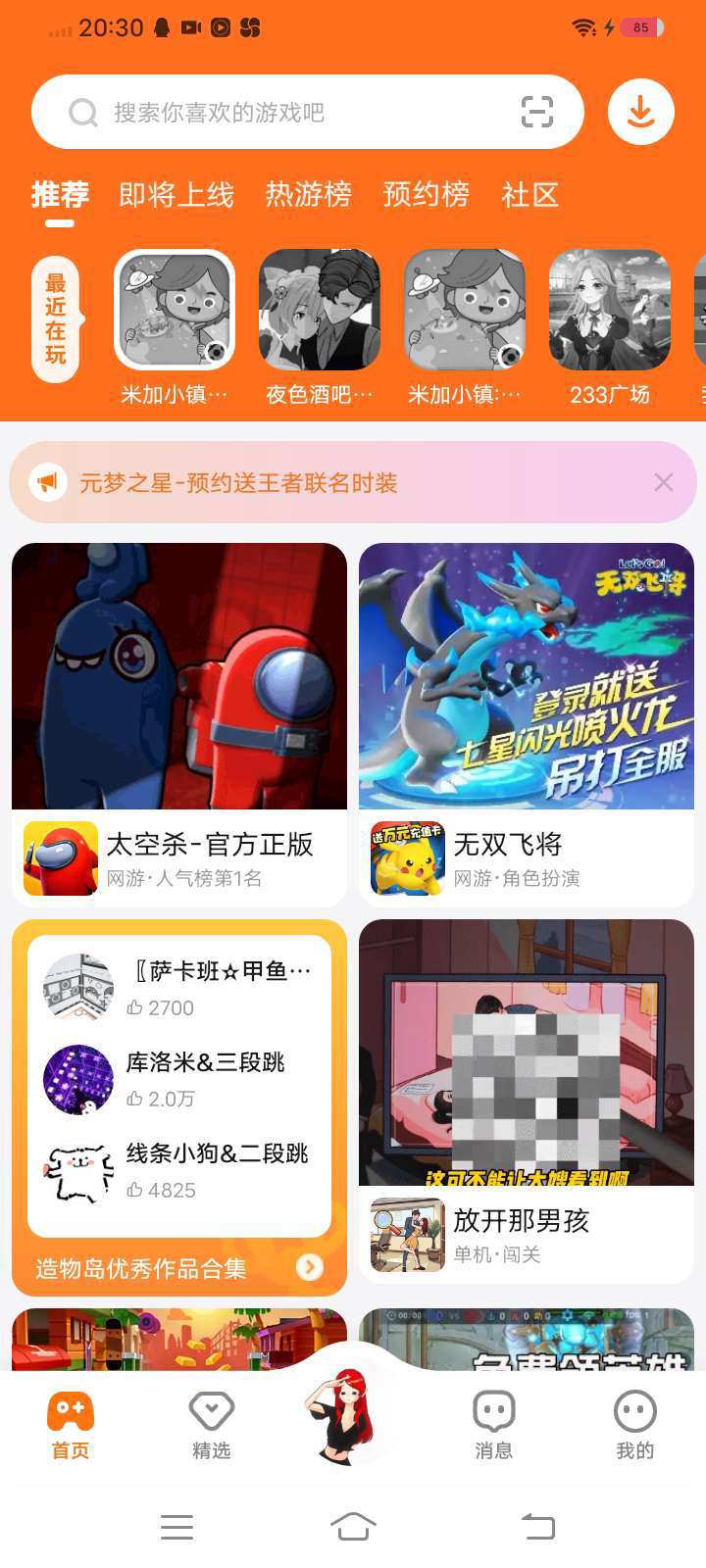The image size is (706, 1568).
Task: Open the QR scan icon
Action: (x=536, y=113)
